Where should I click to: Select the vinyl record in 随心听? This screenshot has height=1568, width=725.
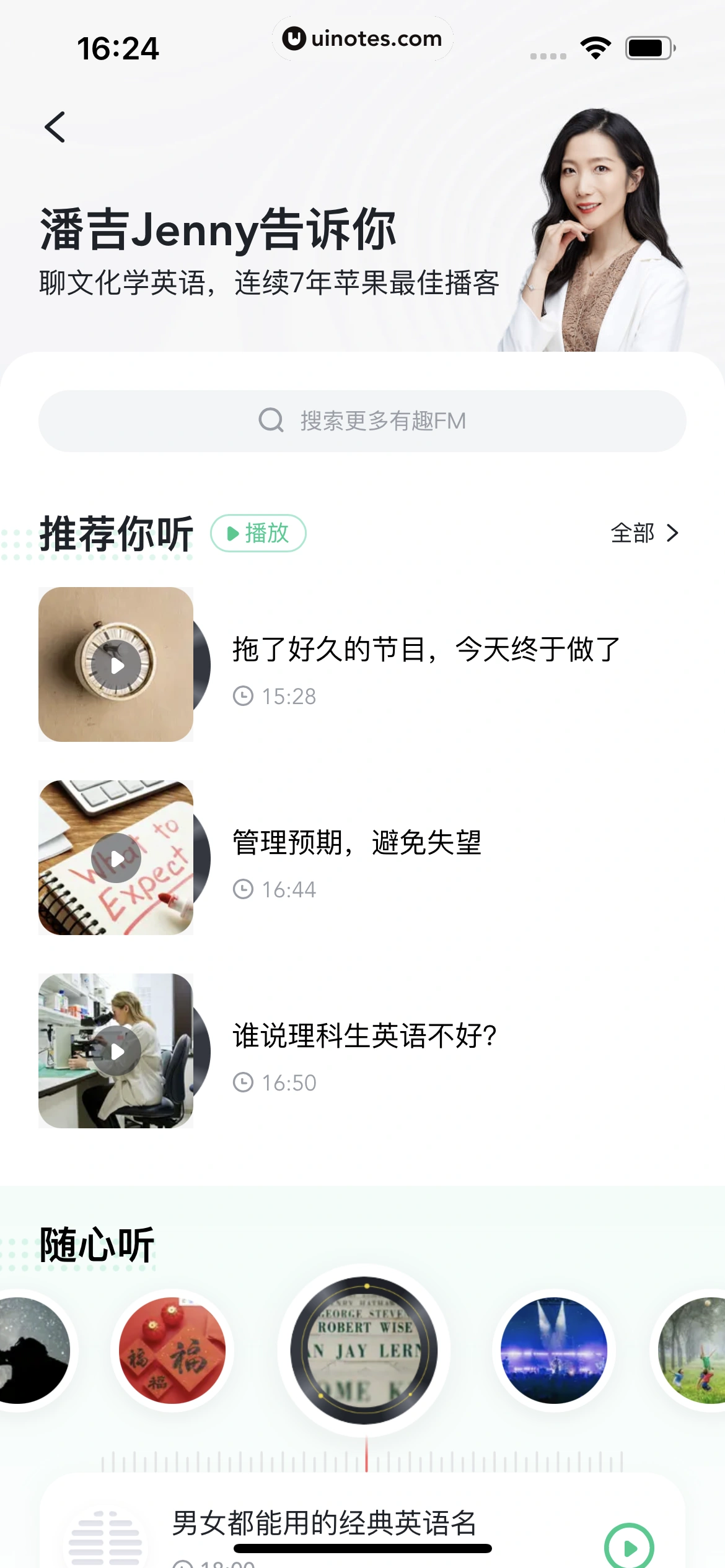pos(362,1350)
